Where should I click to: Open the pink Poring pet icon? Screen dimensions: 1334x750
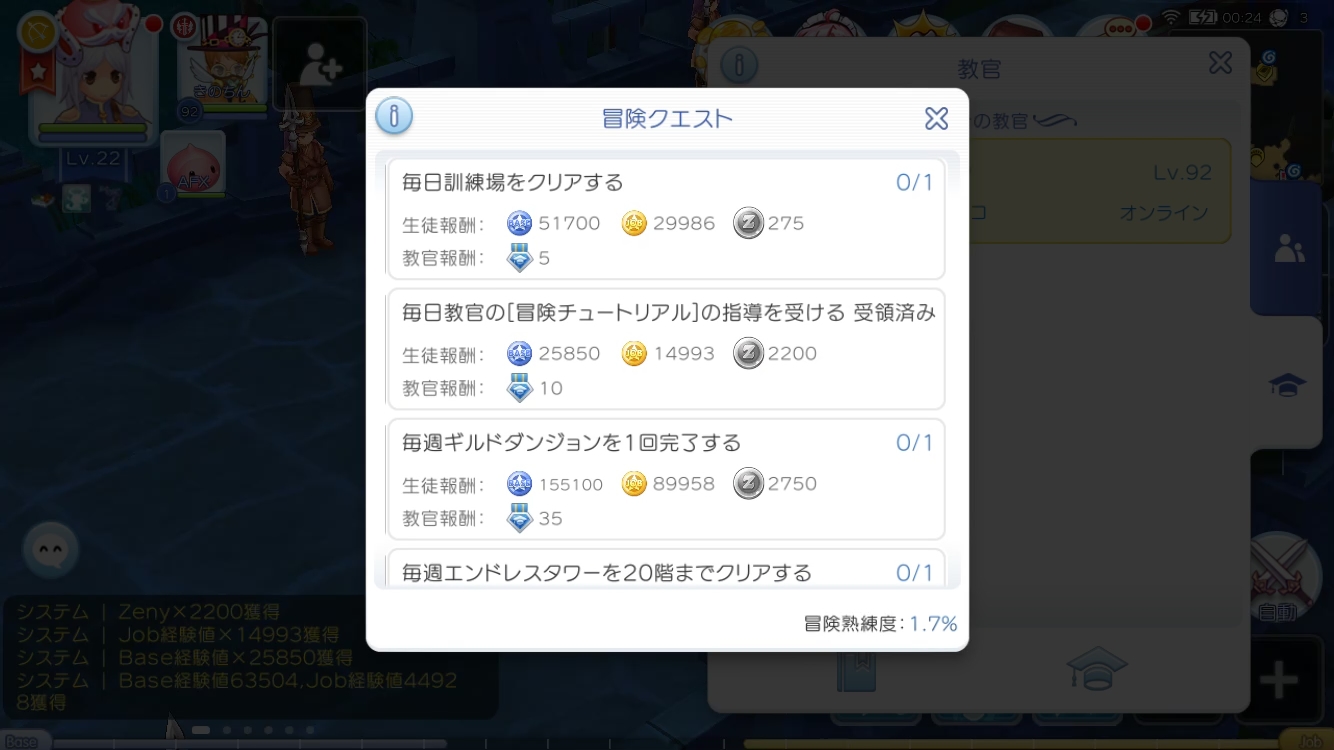pos(193,165)
